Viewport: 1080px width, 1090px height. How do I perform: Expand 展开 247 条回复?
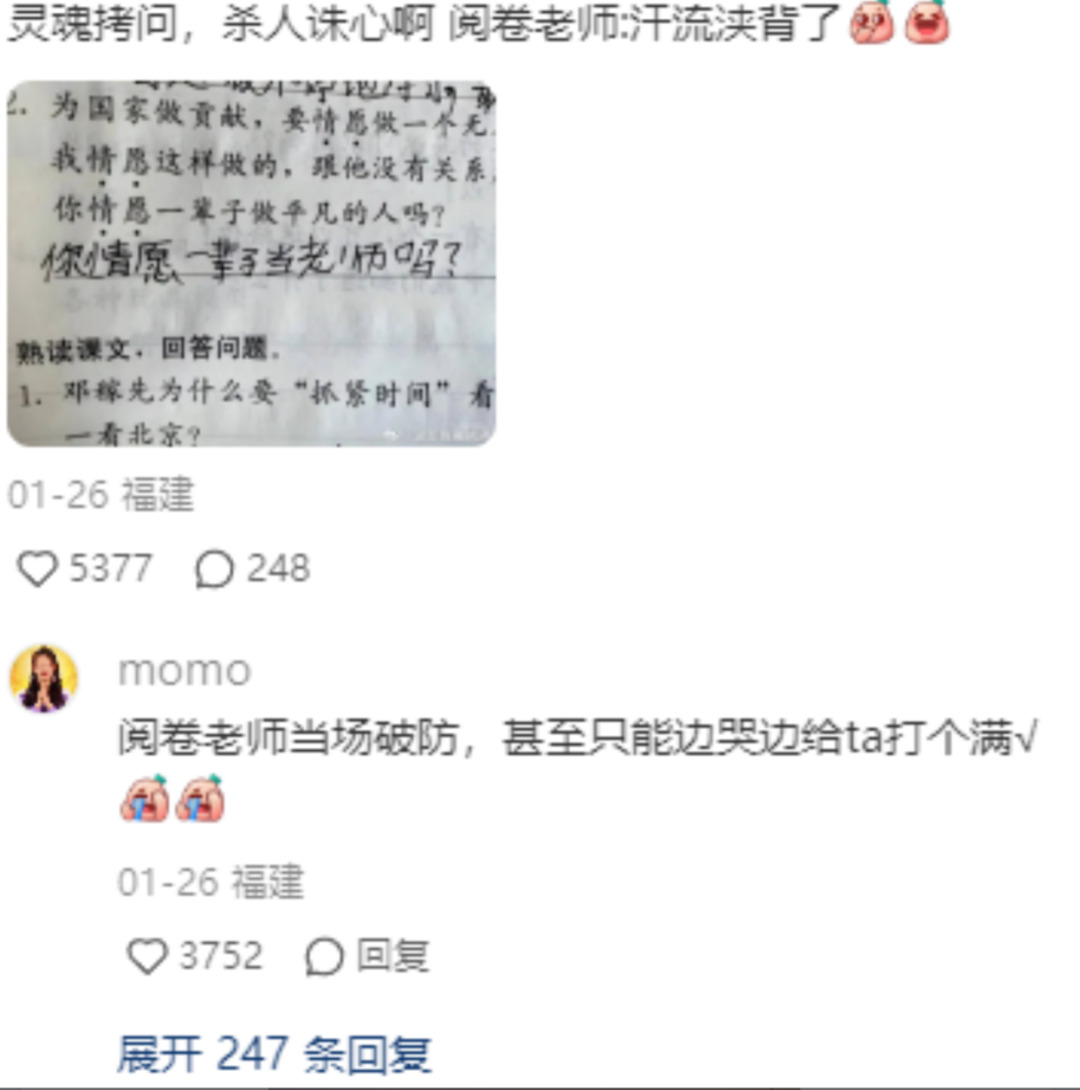point(274,1054)
